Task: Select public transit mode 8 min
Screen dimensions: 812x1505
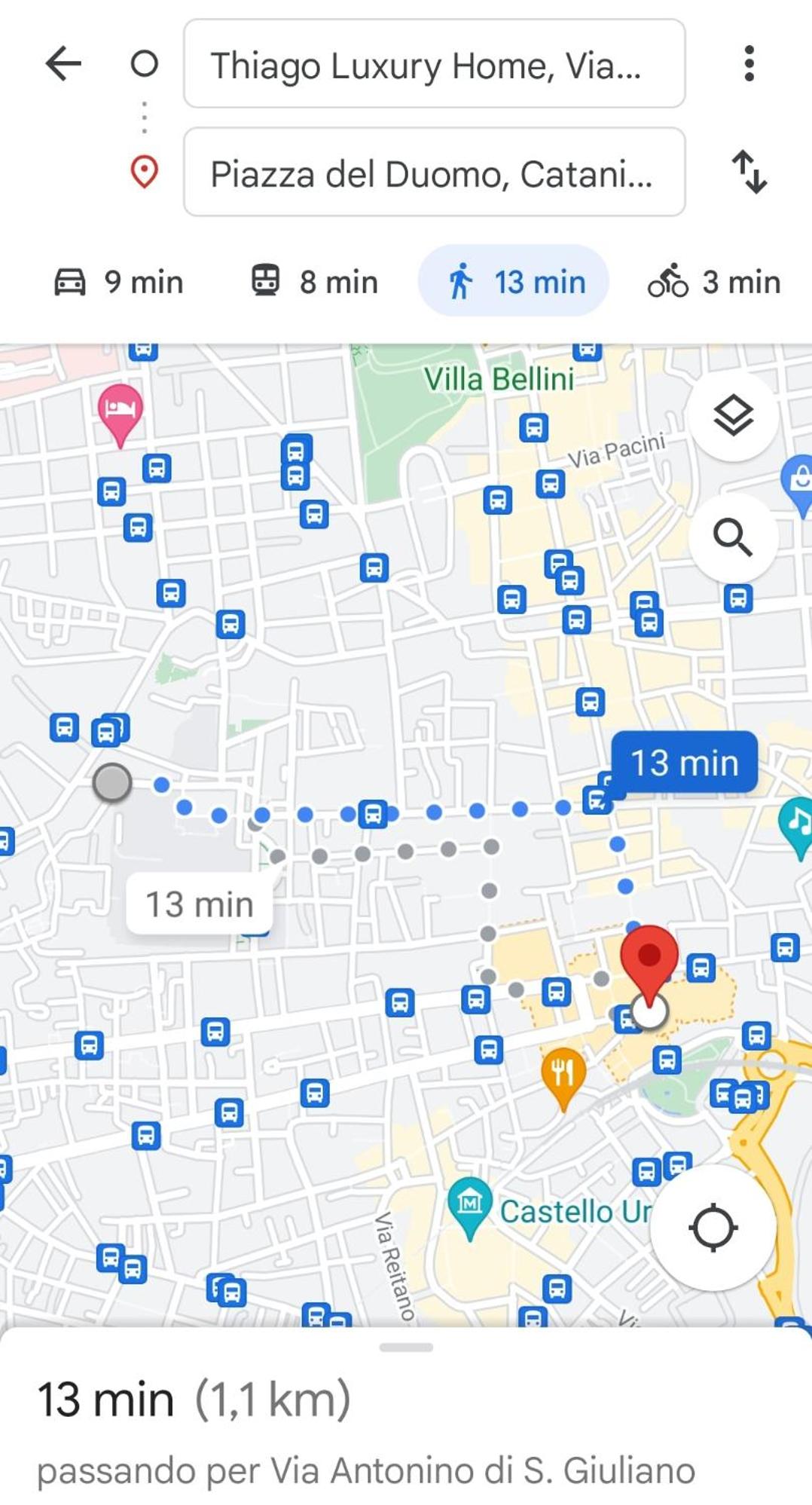Action: (x=314, y=282)
